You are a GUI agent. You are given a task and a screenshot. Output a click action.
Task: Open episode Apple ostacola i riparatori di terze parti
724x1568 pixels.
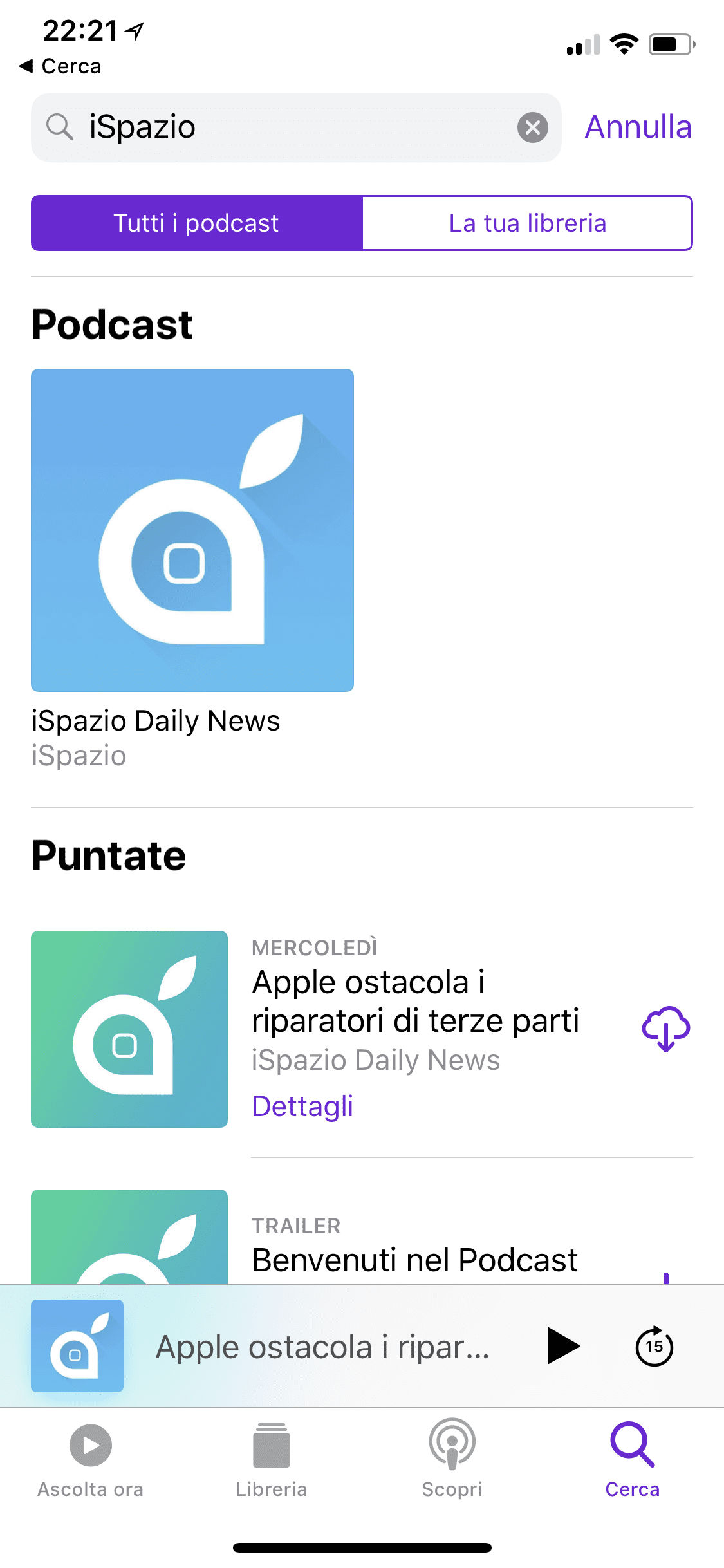(x=415, y=1001)
